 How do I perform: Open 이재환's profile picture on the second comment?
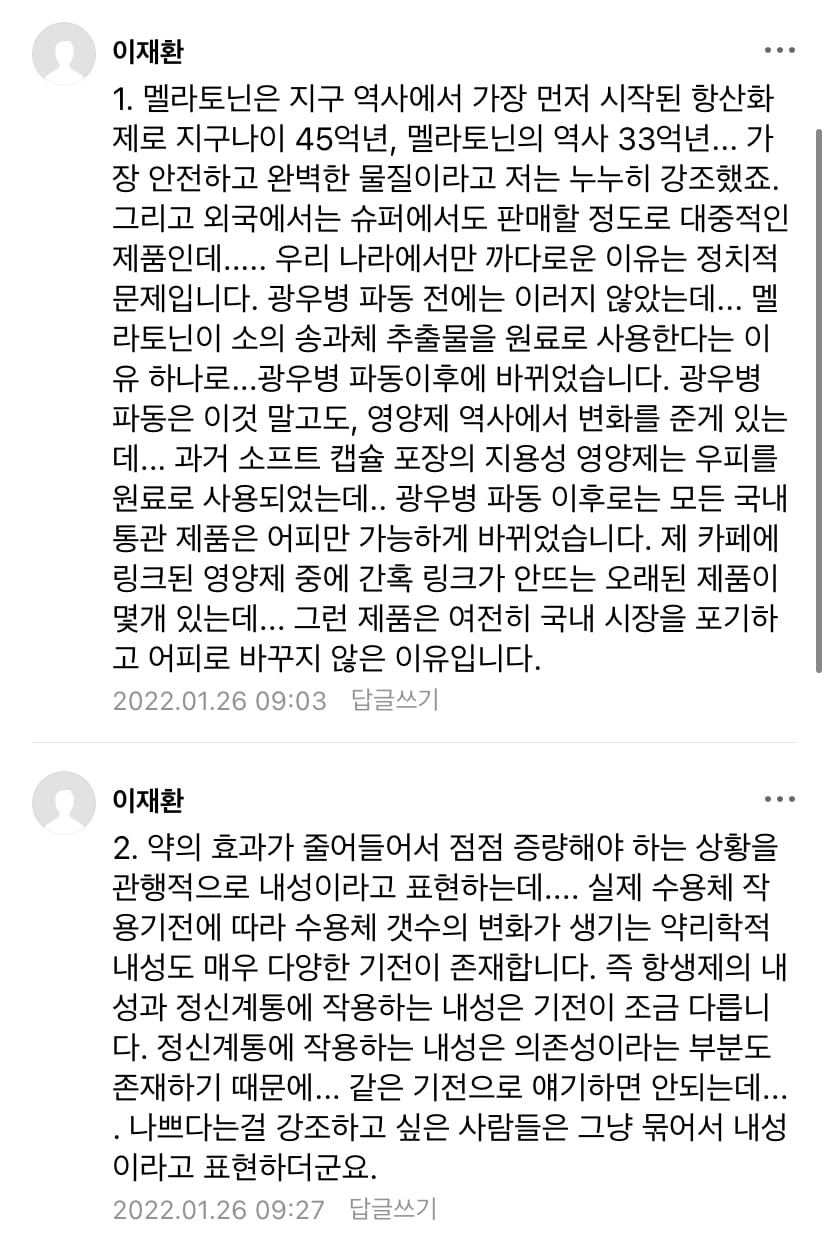[64, 802]
